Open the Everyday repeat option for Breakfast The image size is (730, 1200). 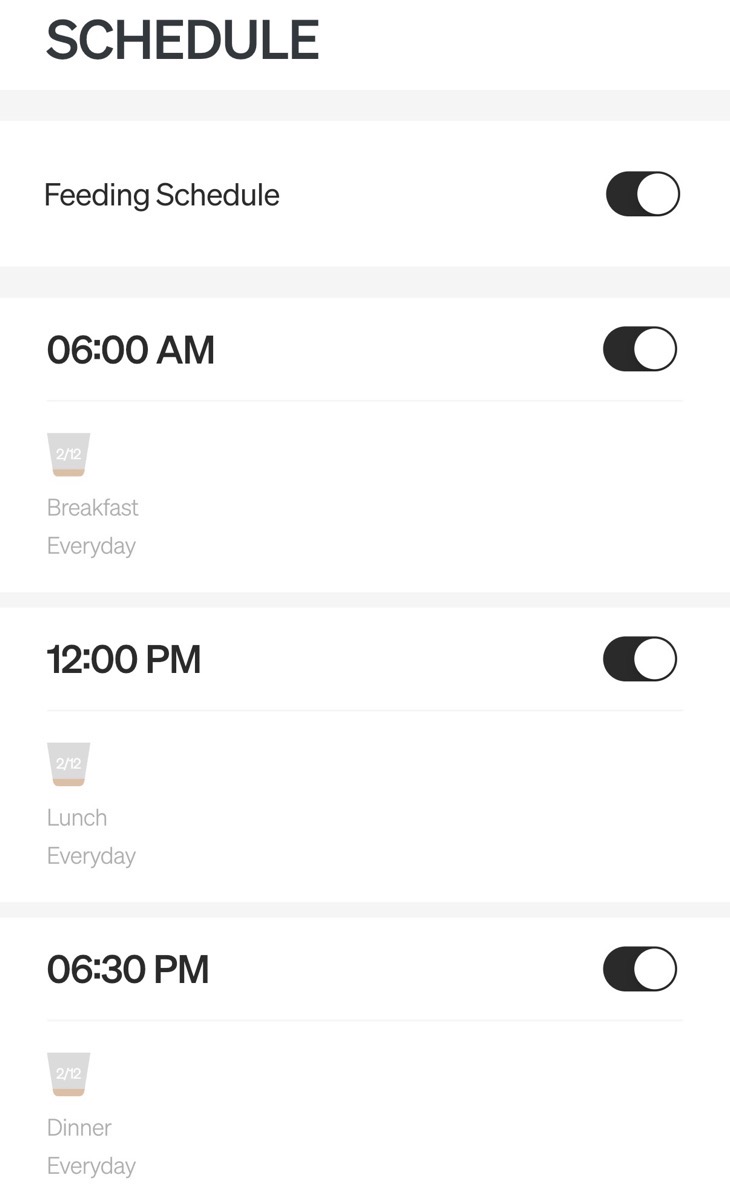point(91,545)
